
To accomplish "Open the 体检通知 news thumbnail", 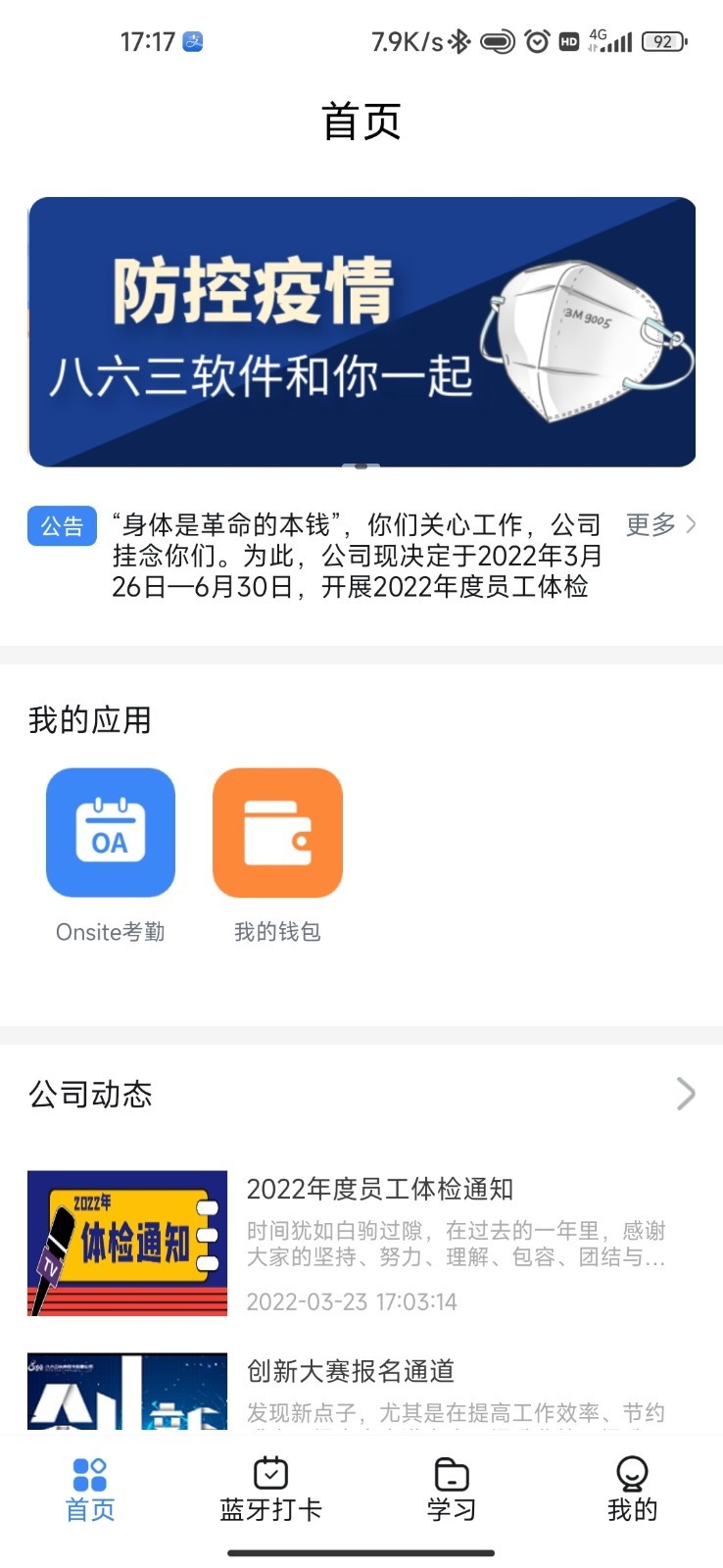I will (126, 1242).
